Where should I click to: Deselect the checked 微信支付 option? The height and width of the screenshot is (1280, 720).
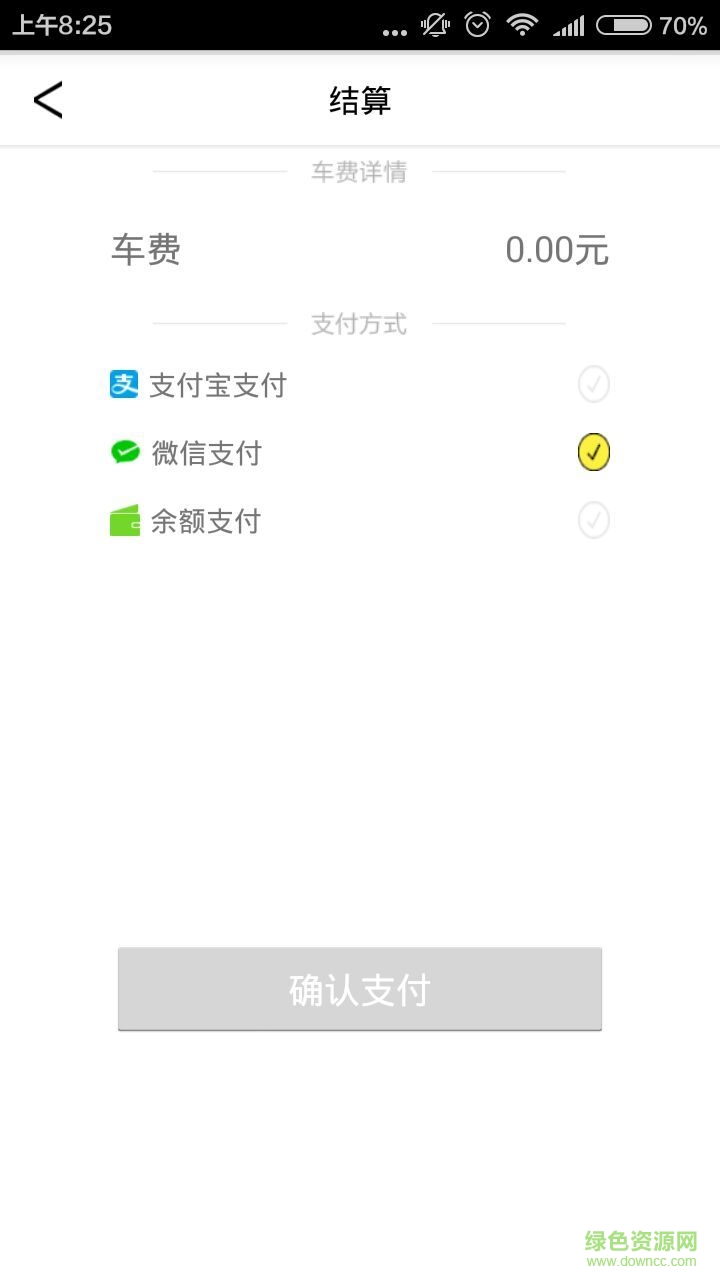click(593, 452)
